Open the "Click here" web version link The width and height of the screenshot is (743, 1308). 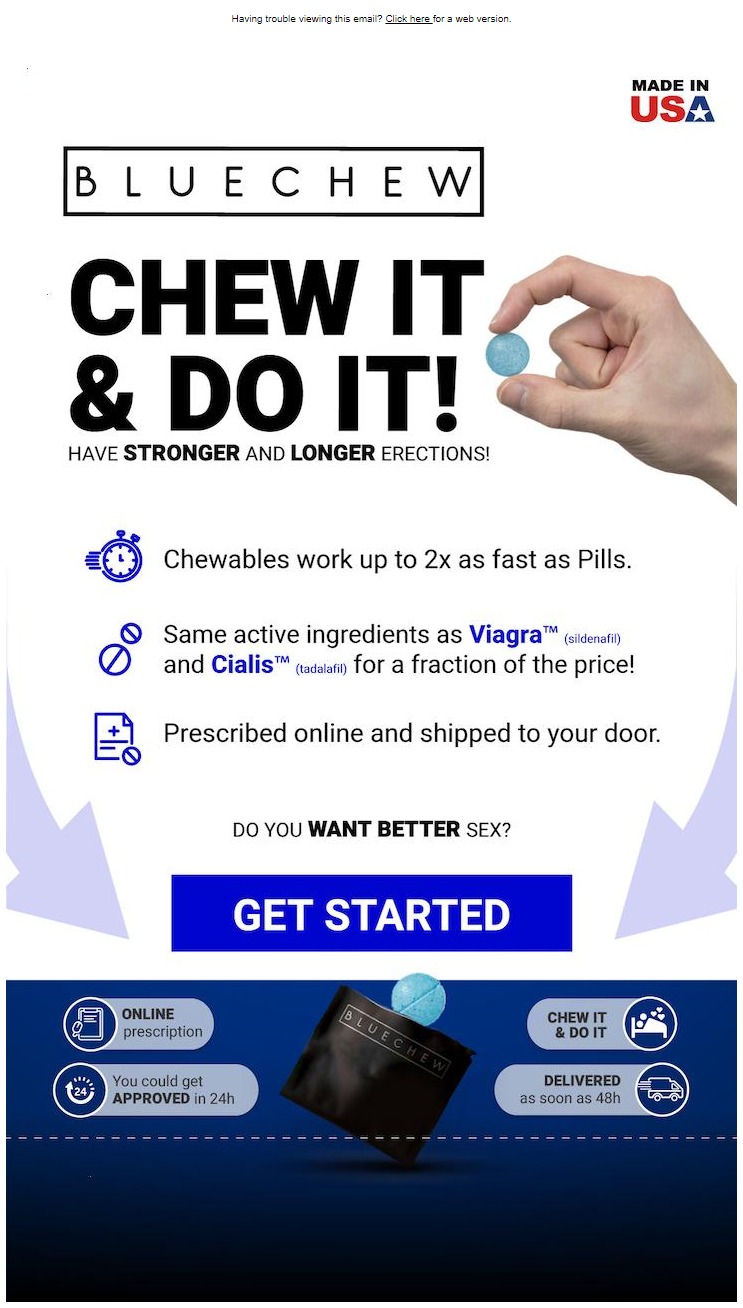tap(408, 19)
